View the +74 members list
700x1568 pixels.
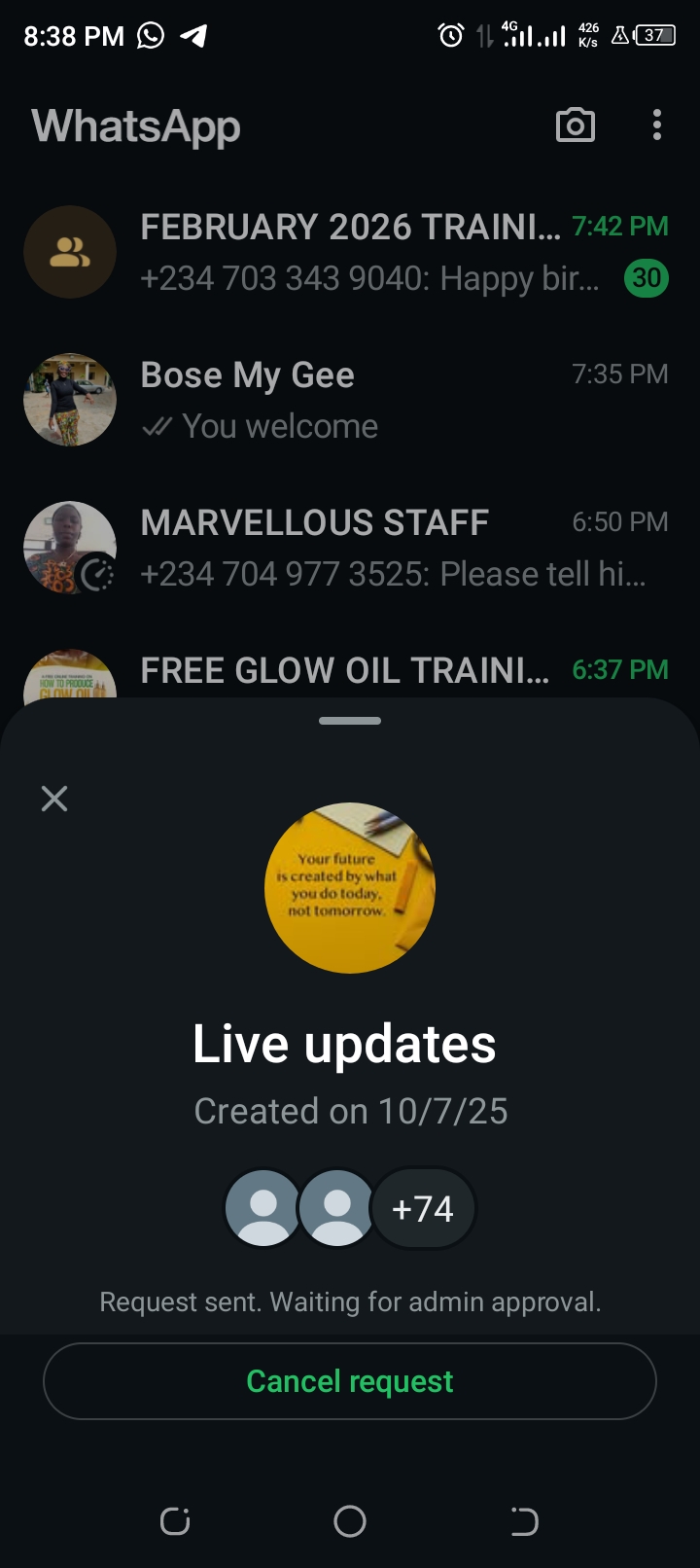pos(423,1208)
